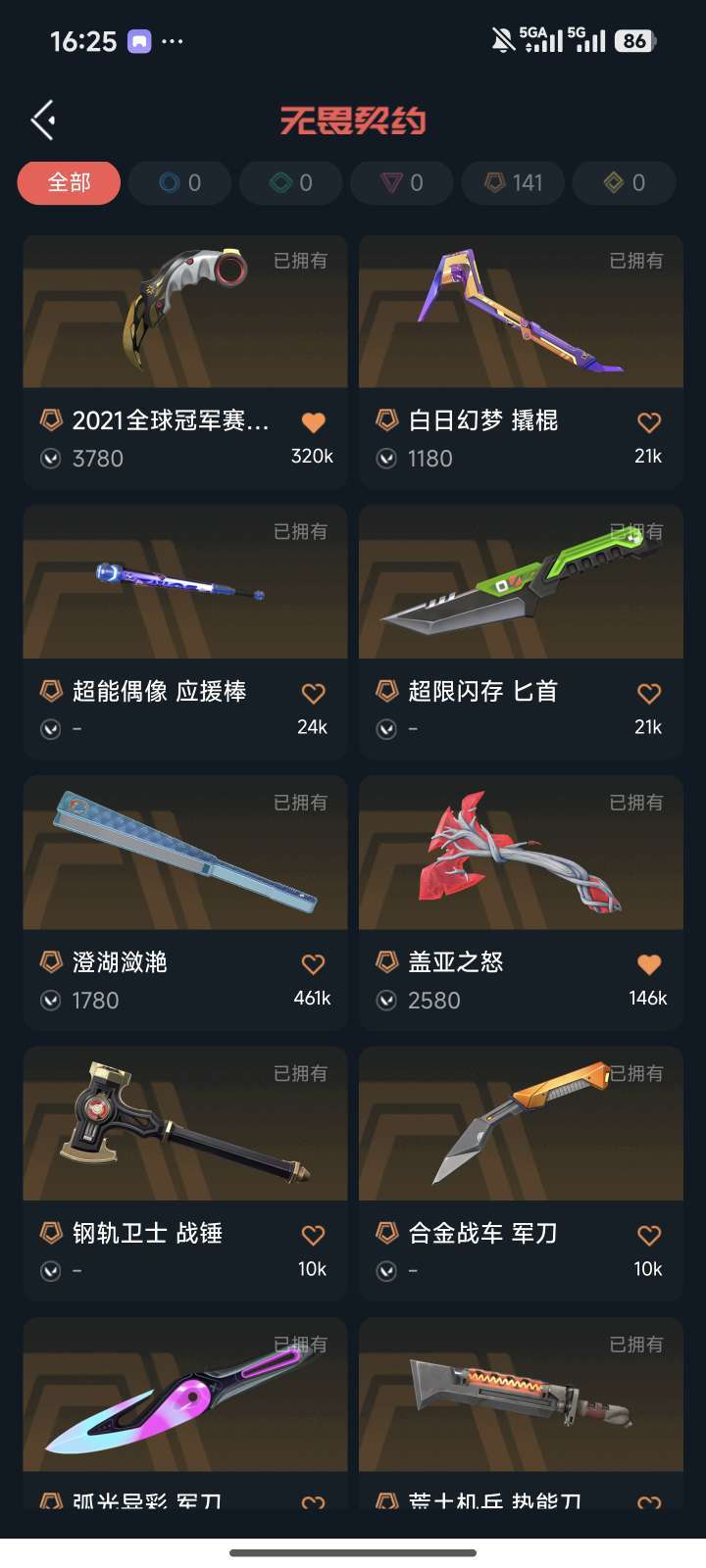This screenshot has width=706, height=1568.
Task: Favorite the 合金战车 军刀 skin
Action: click(648, 1236)
